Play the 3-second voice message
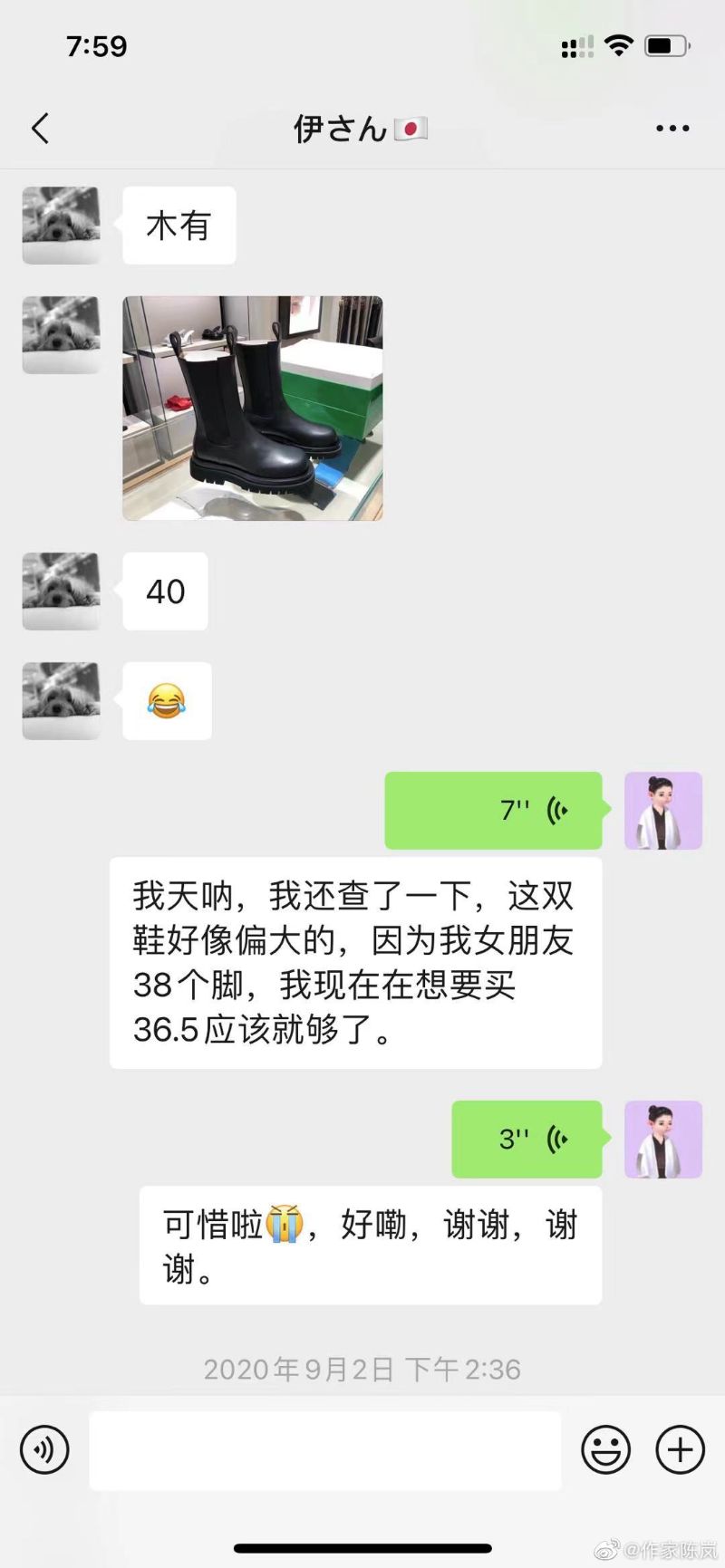 coord(527,1139)
